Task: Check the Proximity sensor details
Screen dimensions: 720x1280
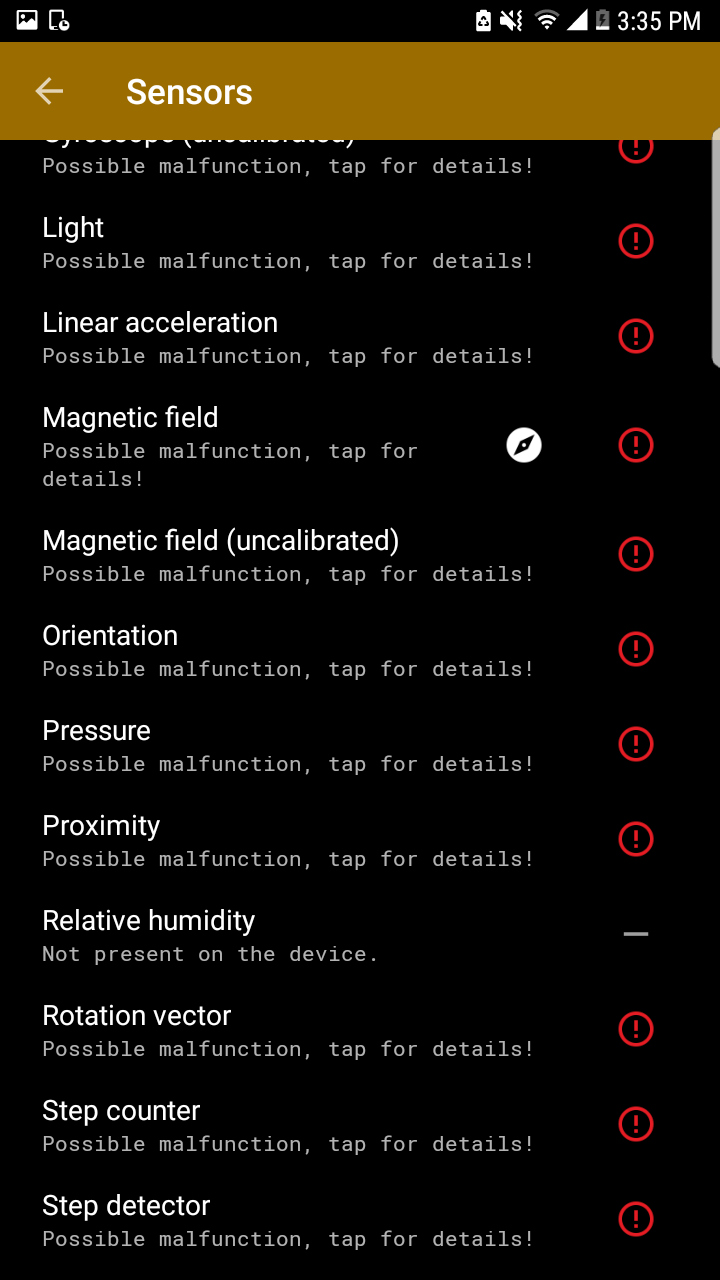Action: tap(360, 840)
